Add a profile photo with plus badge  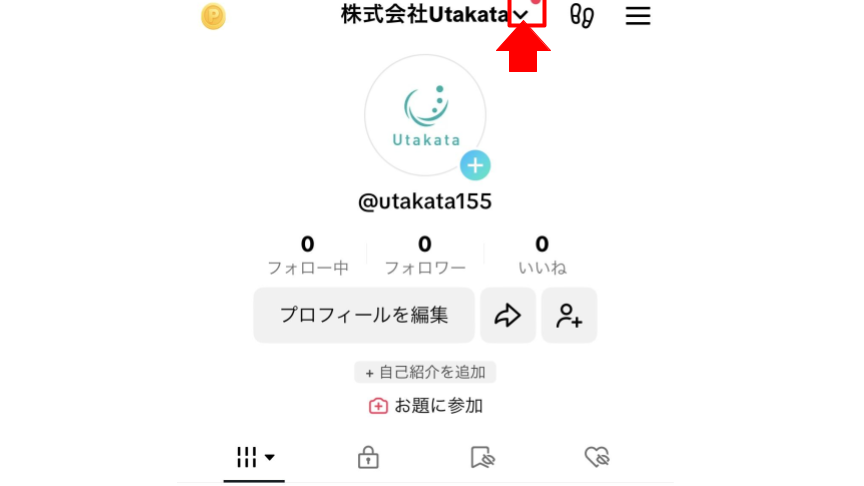[475, 165]
